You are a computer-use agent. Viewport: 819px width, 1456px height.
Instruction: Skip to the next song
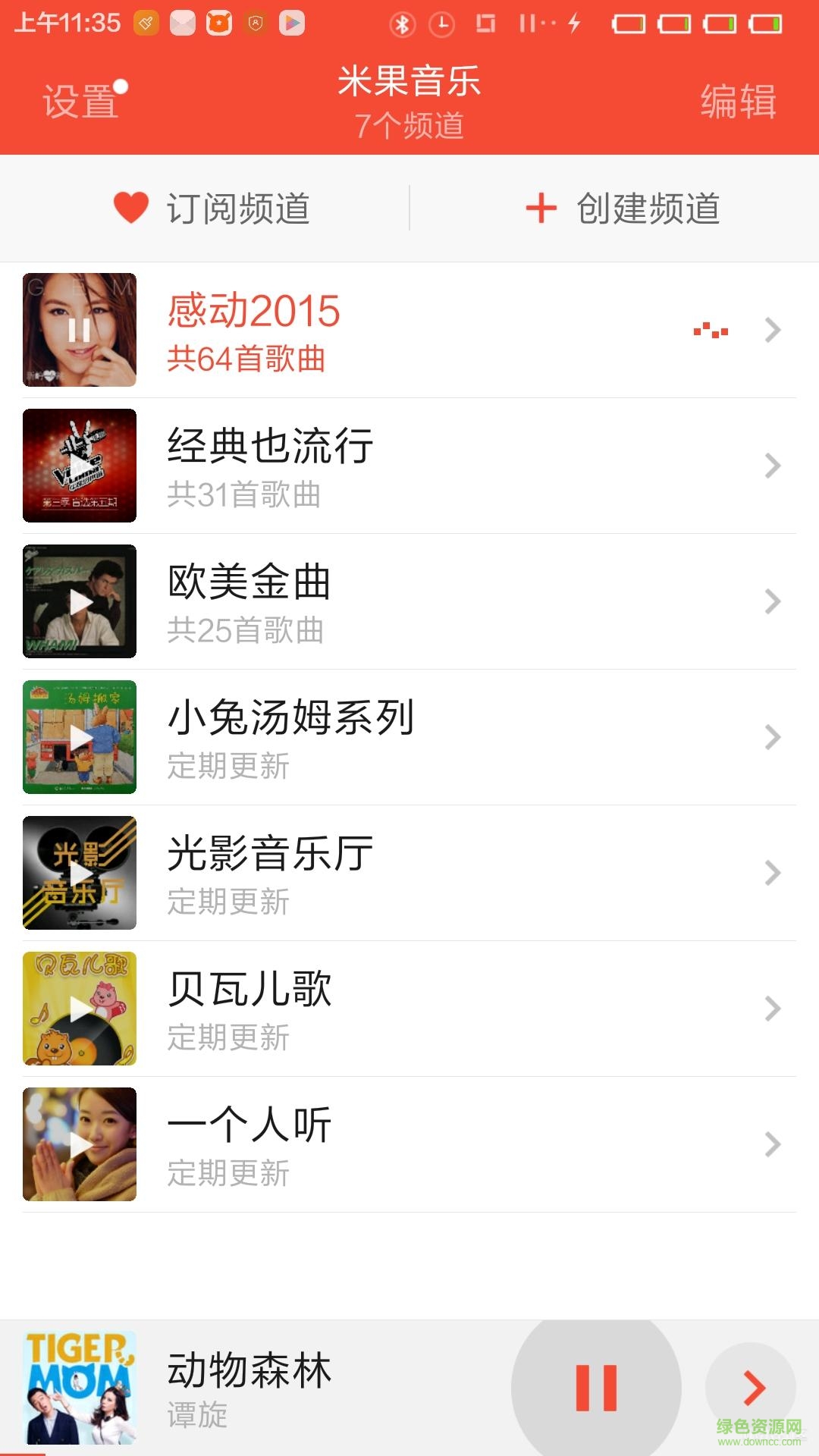point(752,1388)
